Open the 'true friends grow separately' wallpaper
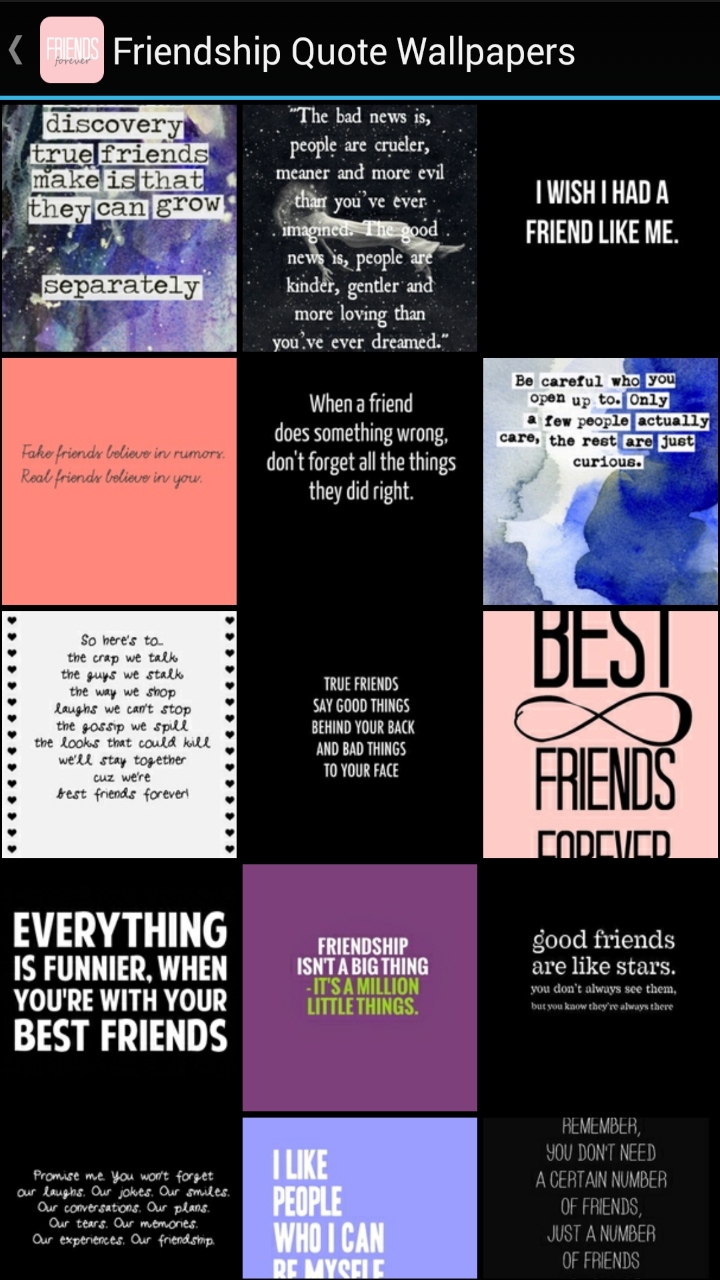 tap(119, 228)
